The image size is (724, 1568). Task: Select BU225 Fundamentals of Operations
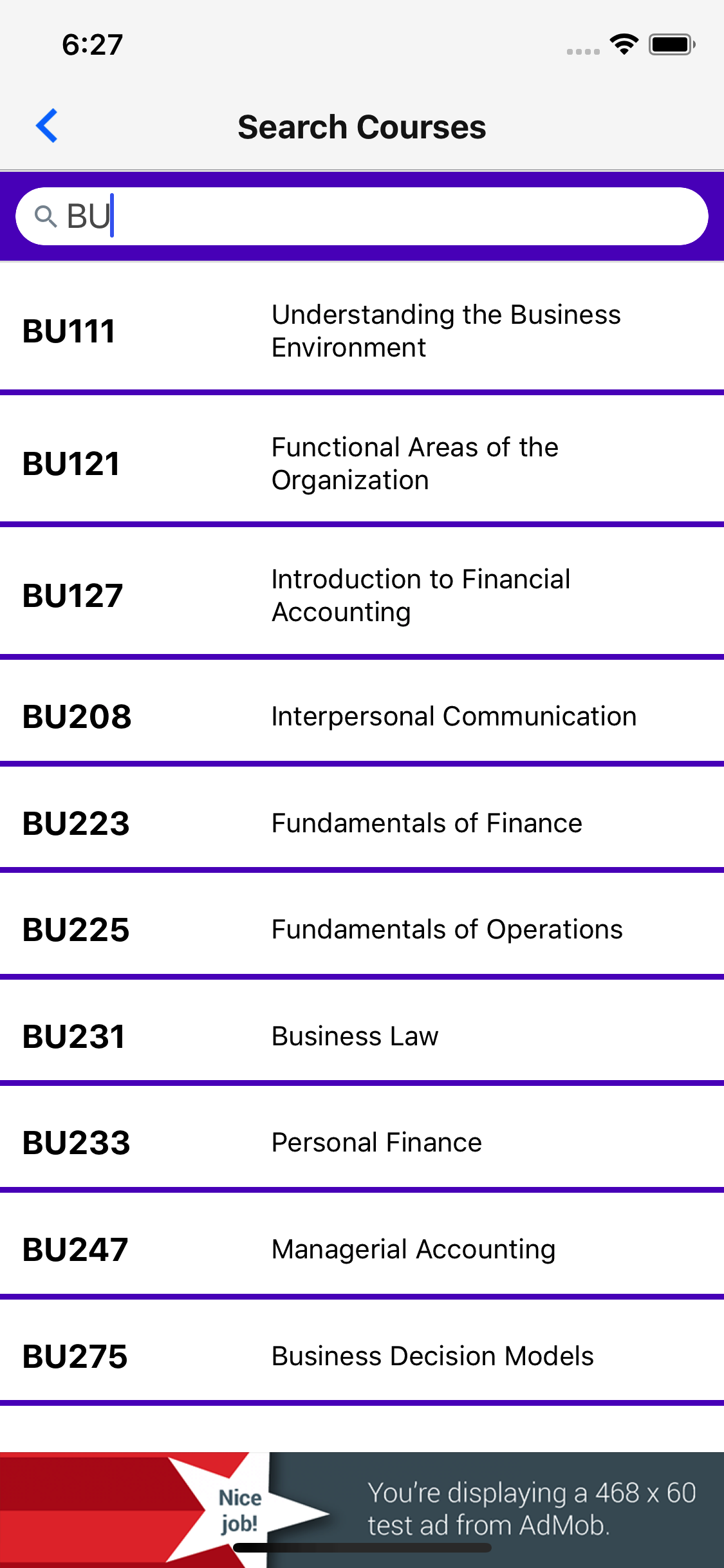point(360,929)
